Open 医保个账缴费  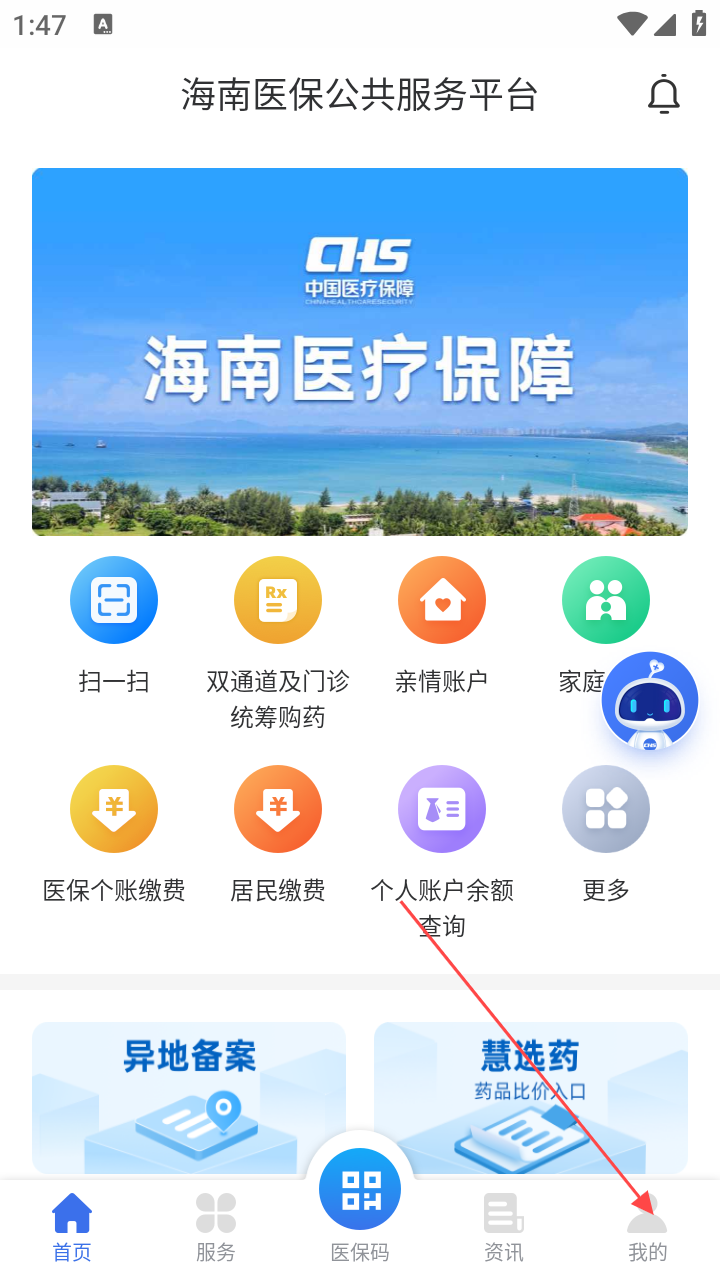tap(114, 810)
